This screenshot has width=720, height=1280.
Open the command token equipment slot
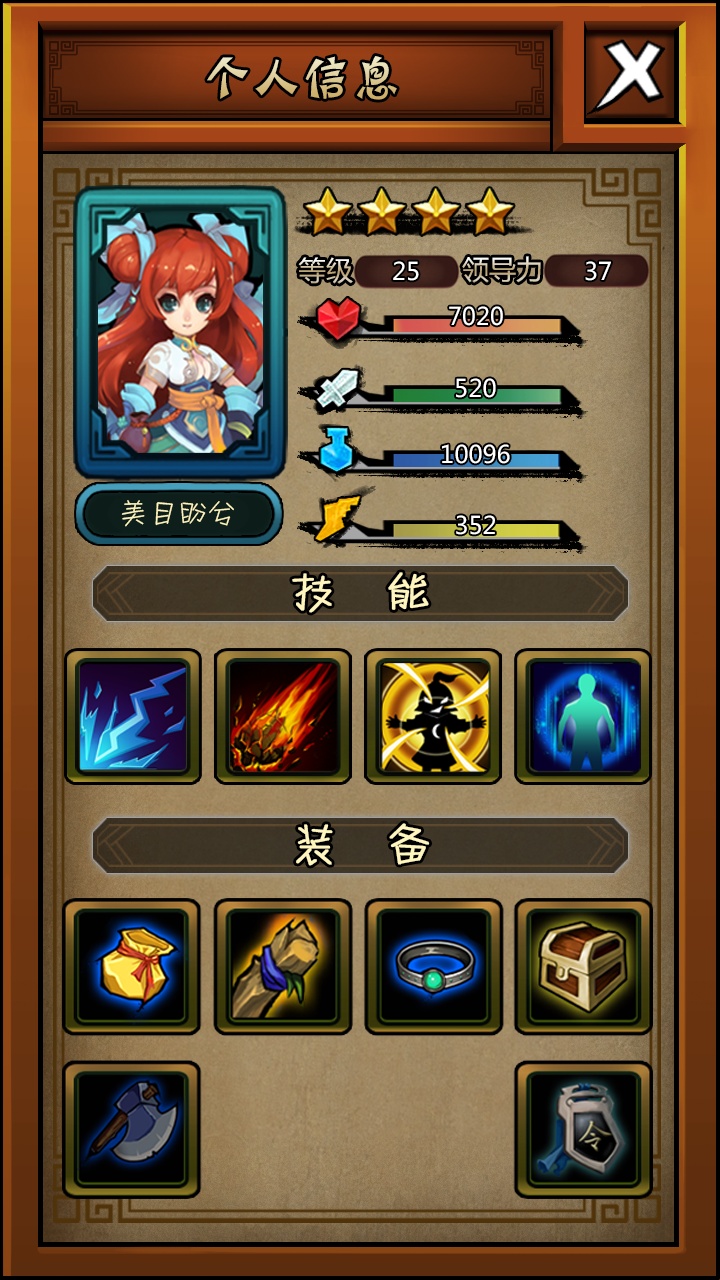point(583,1129)
